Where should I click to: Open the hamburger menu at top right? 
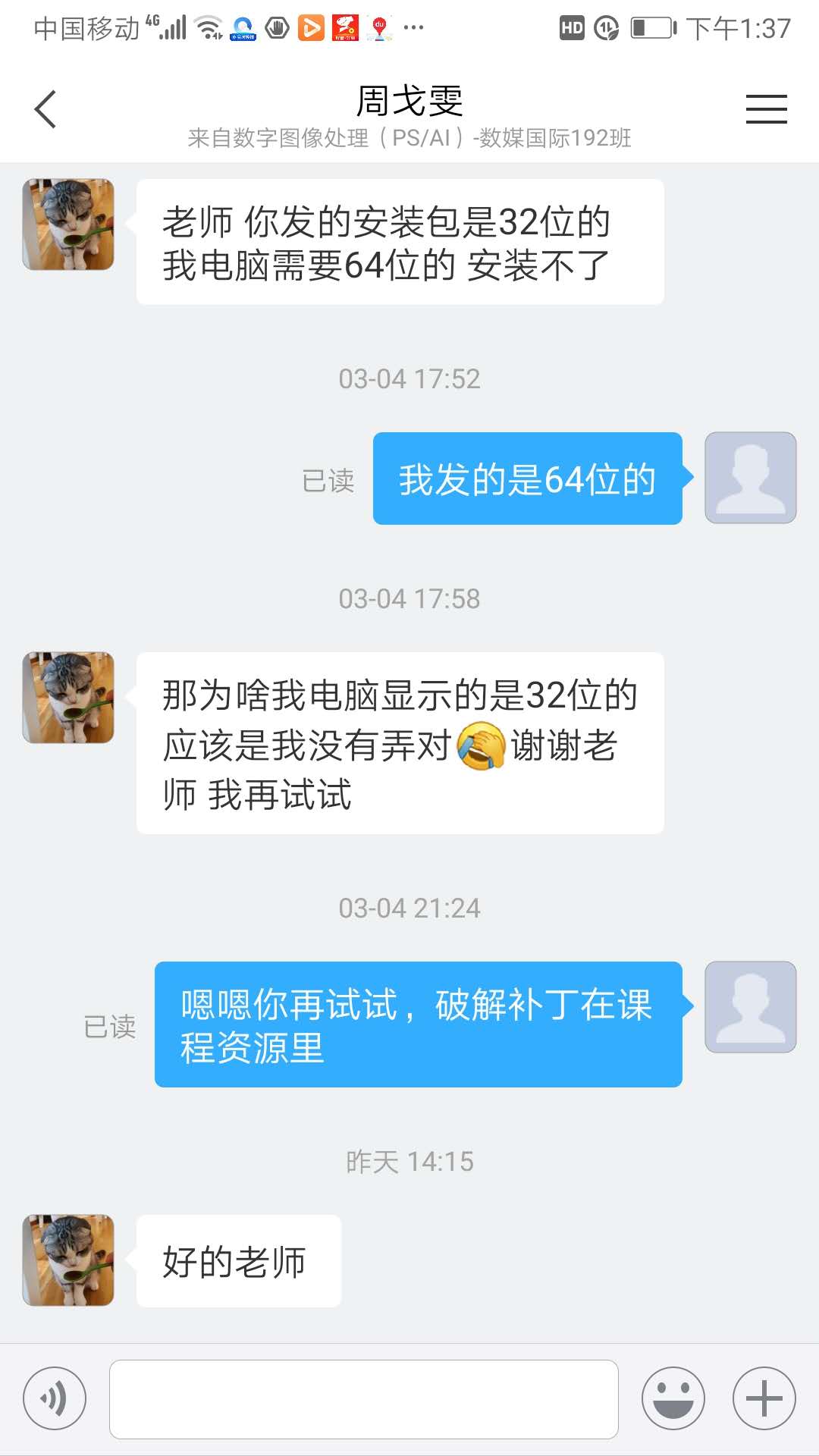766,109
